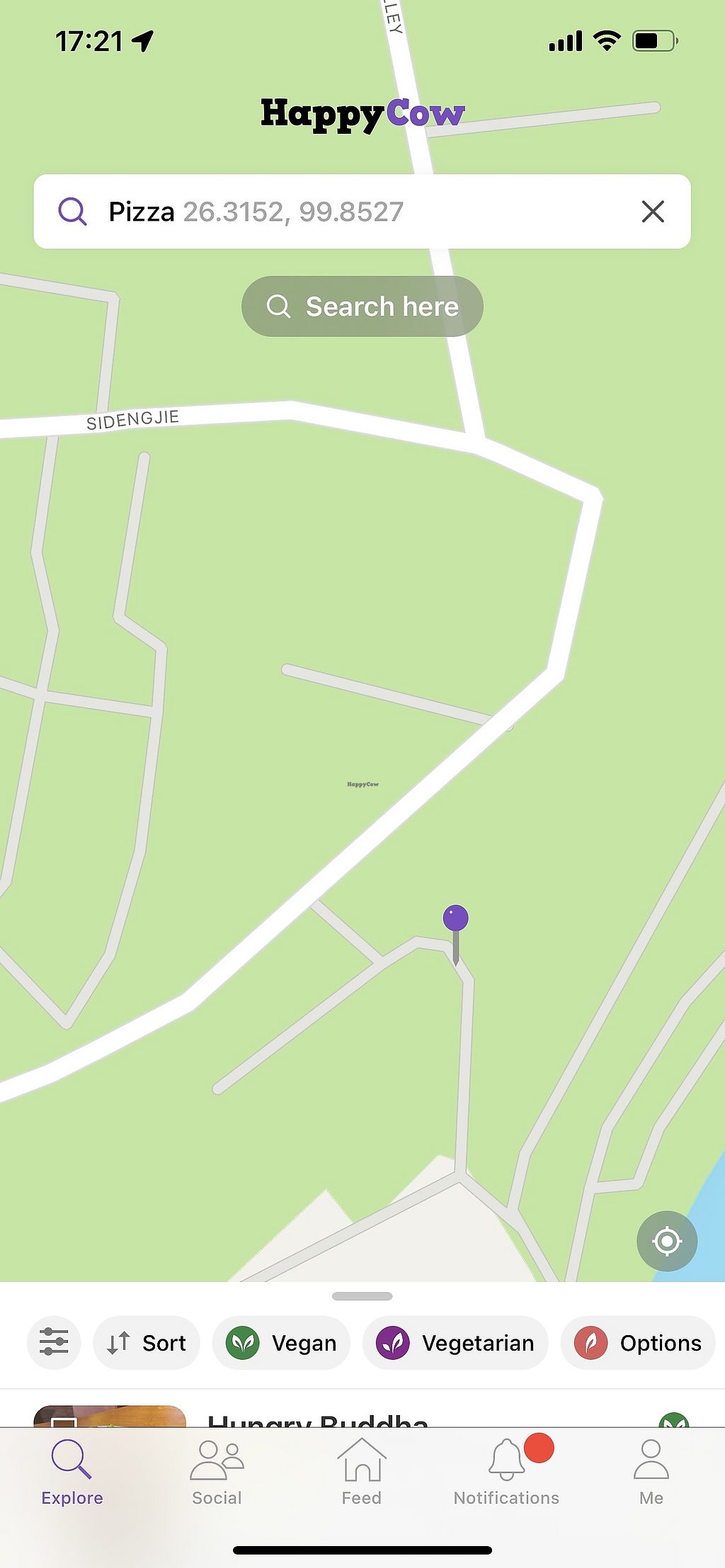The width and height of the screenshot is (725, 1568).
Task: Switch to the Me profile tab
Action: 651,1472
